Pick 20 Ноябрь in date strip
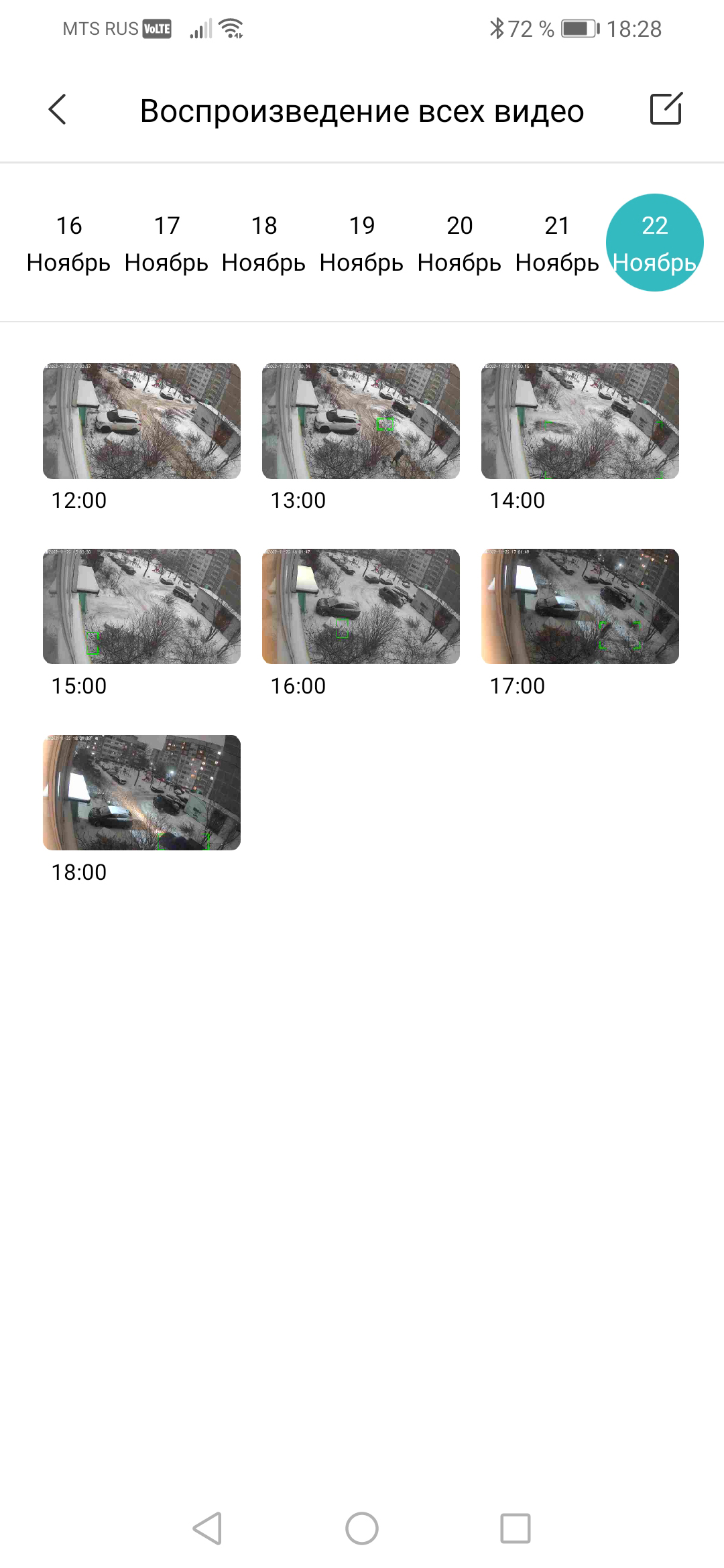724x1568 pixels. click(459, 243)
